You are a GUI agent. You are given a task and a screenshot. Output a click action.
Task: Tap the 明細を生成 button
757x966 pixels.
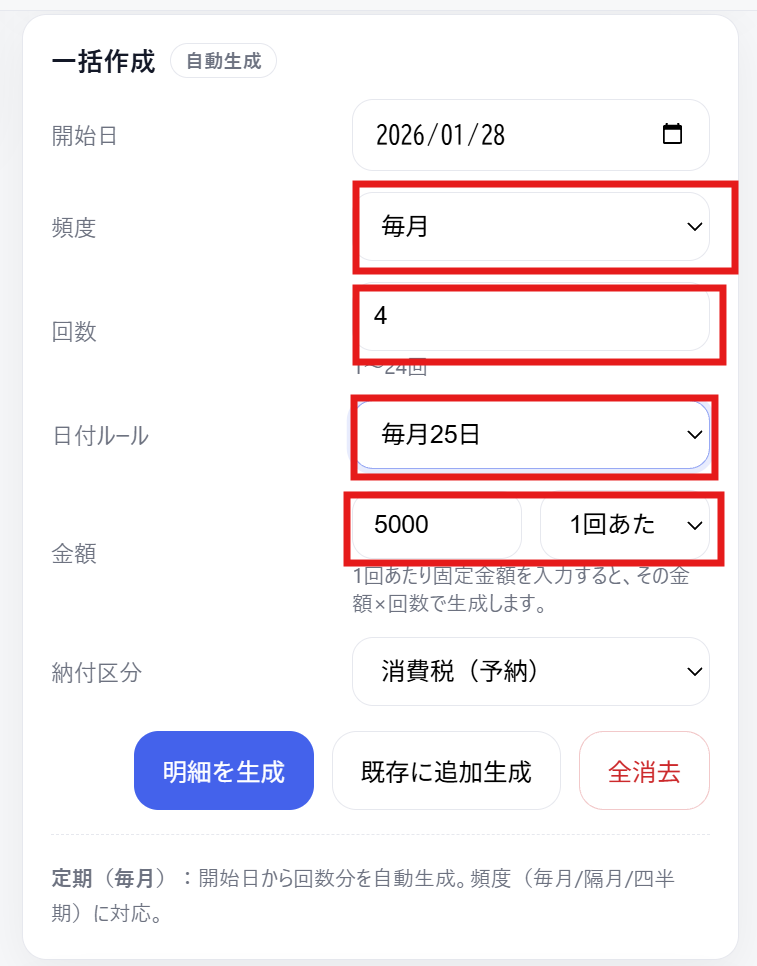(224, 770)
